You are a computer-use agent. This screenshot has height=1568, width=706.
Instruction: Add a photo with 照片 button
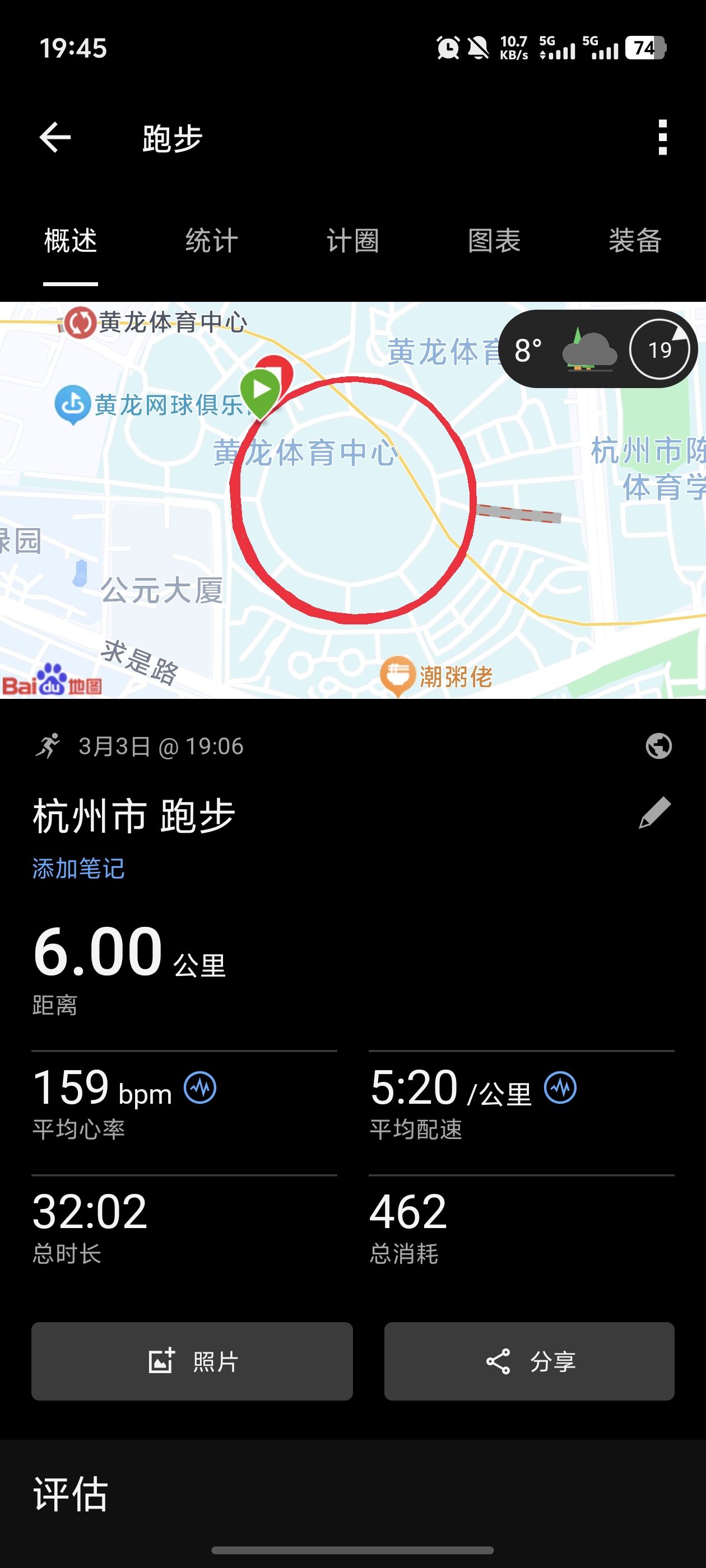(x=192, y=1361)
